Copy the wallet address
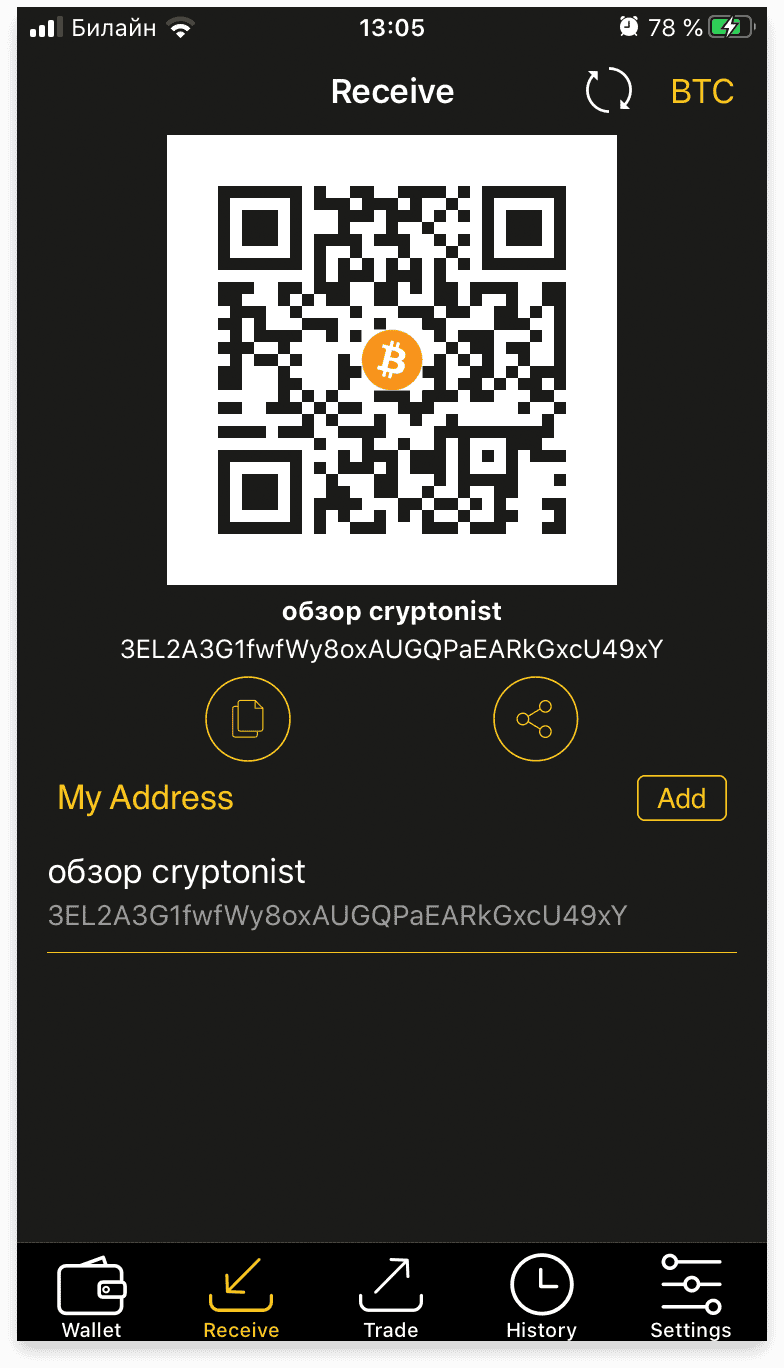This screenshot has width=784, height=1368. 248,719
